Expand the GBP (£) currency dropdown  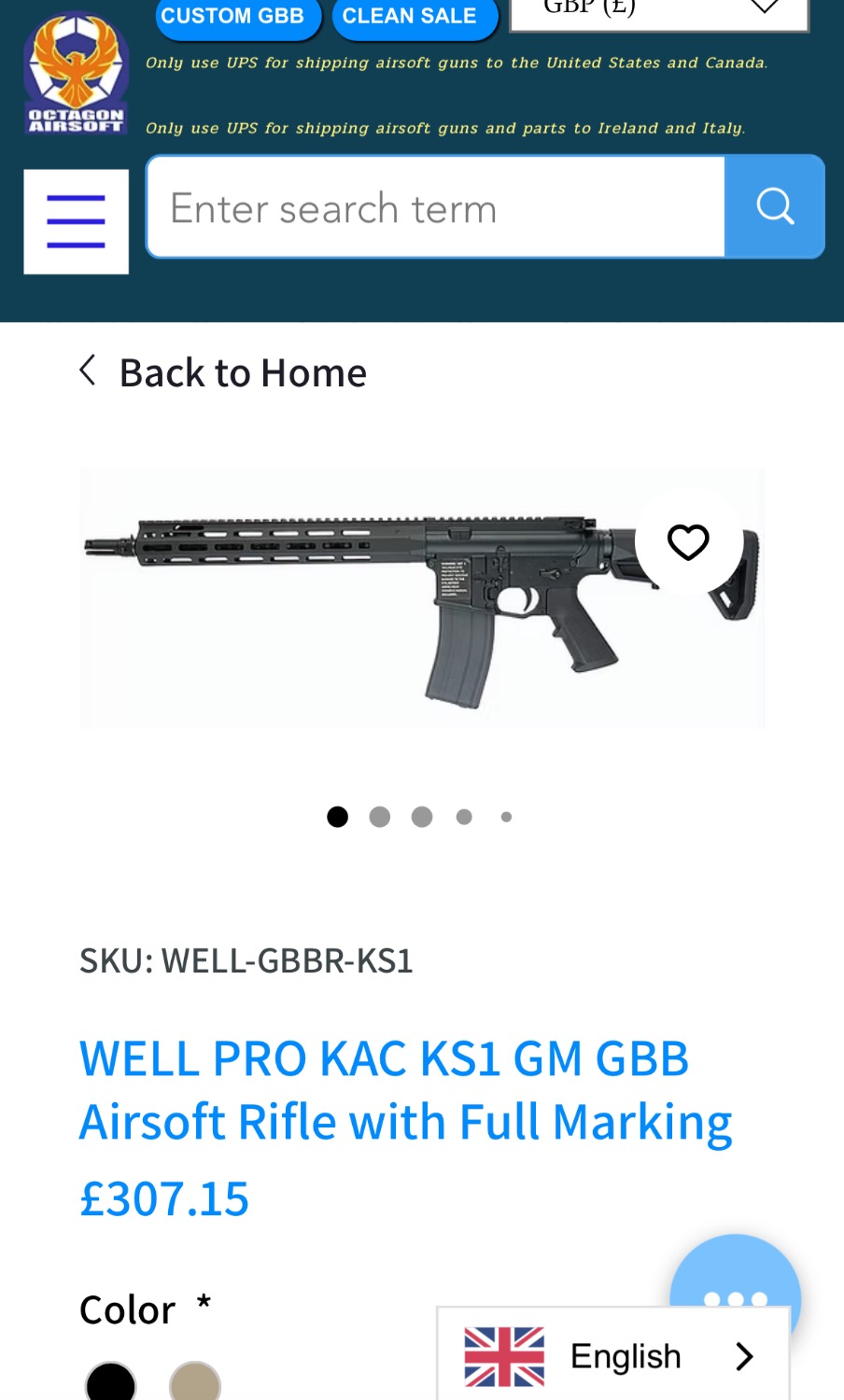coord(658,11)
